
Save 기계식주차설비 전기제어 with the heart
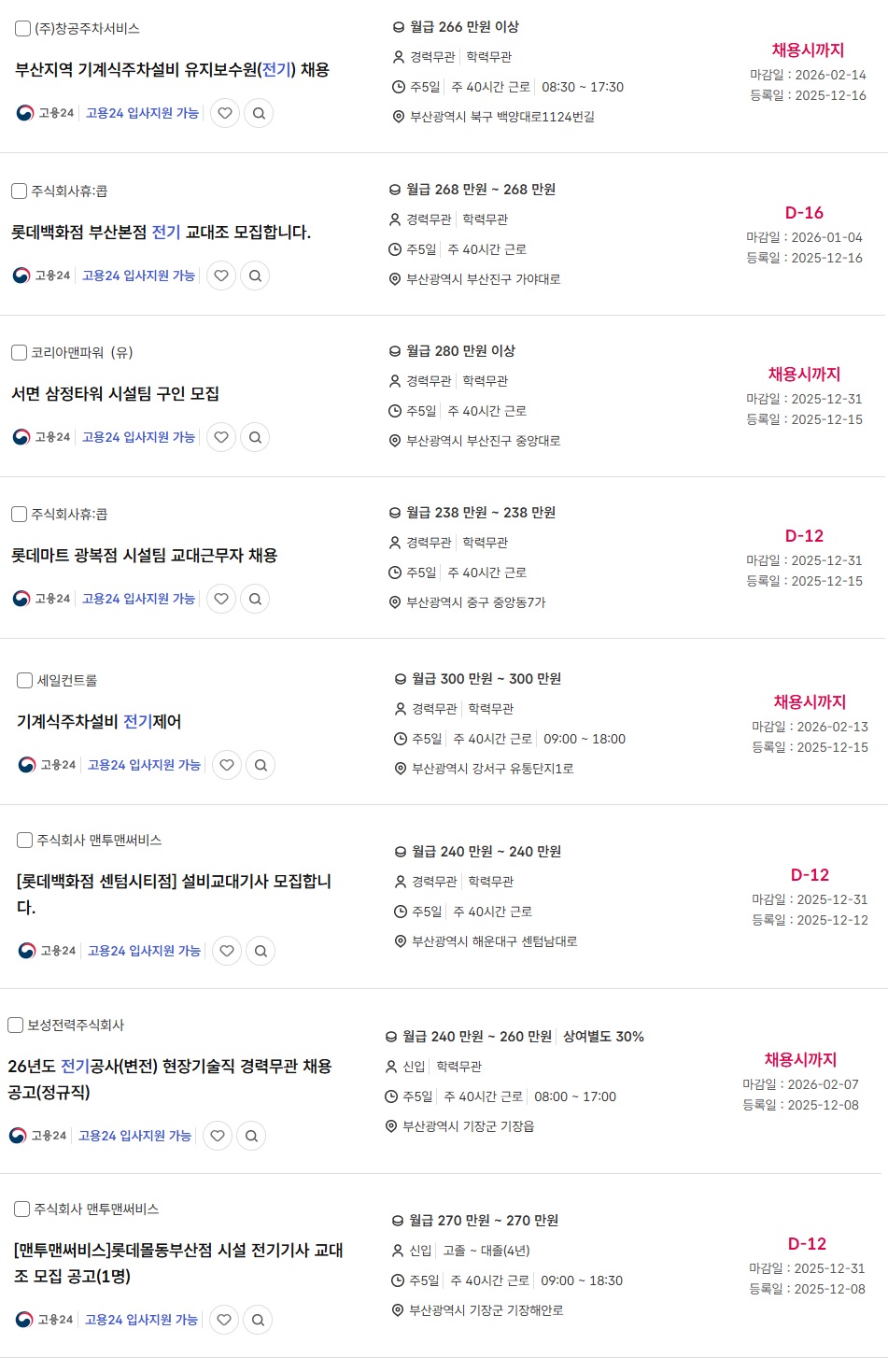pyautogui.click(x=227, y=765)
